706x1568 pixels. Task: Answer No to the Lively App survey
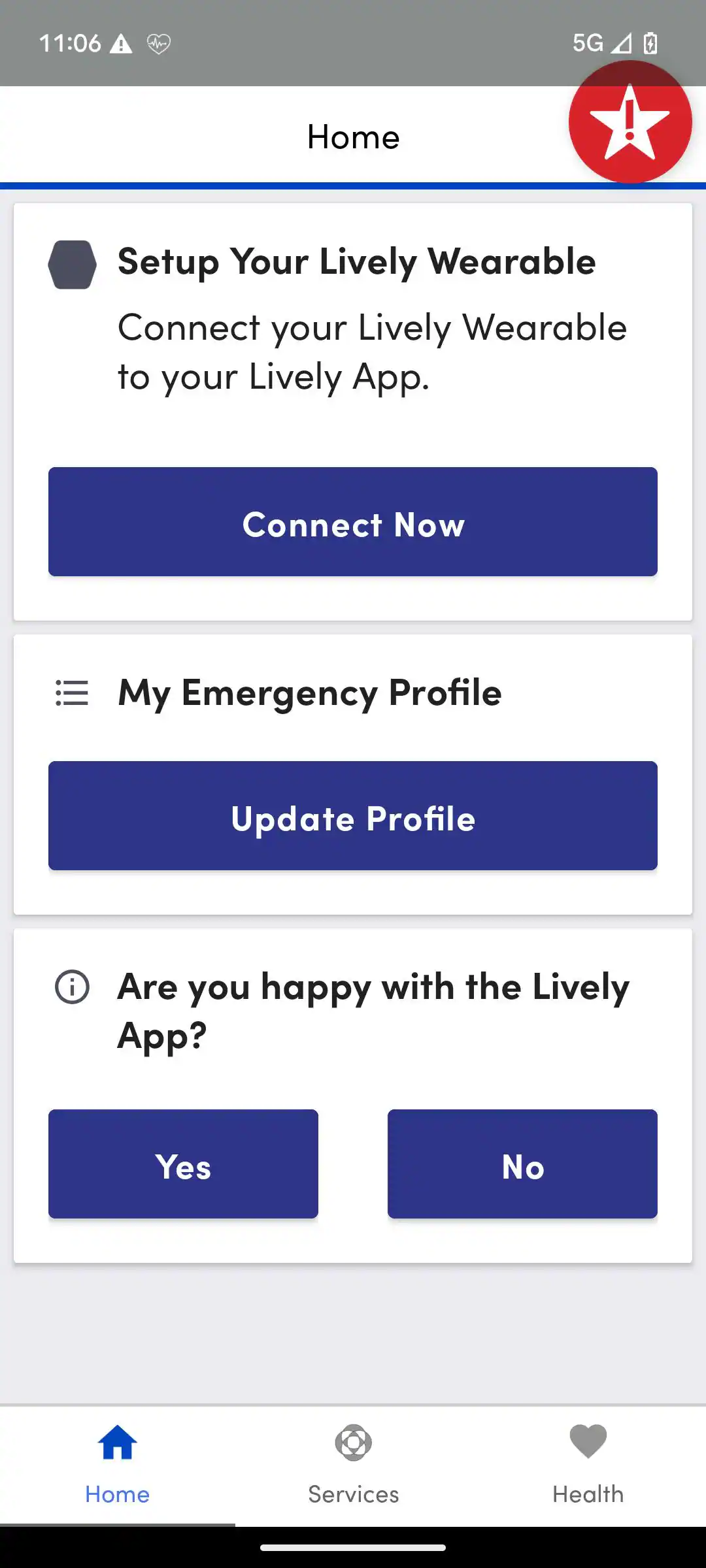point(522,1164)
